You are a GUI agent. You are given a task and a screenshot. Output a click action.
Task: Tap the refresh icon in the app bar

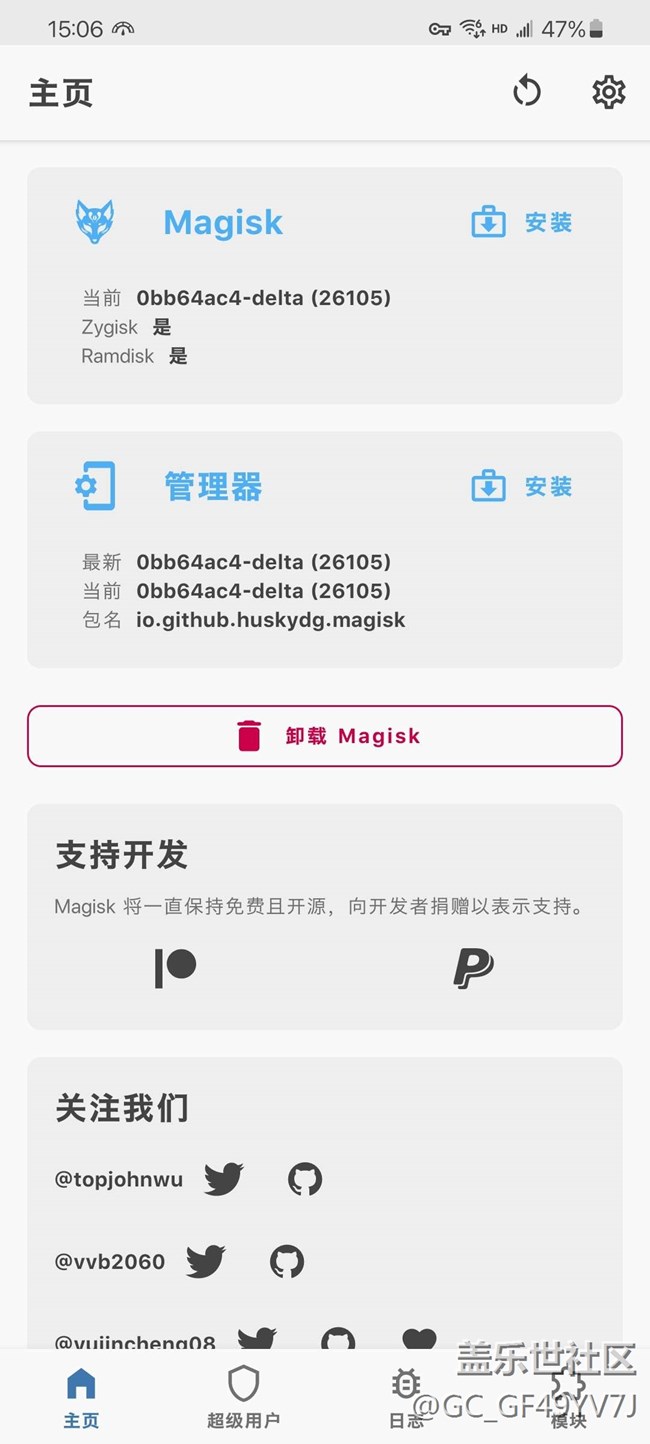527,93
